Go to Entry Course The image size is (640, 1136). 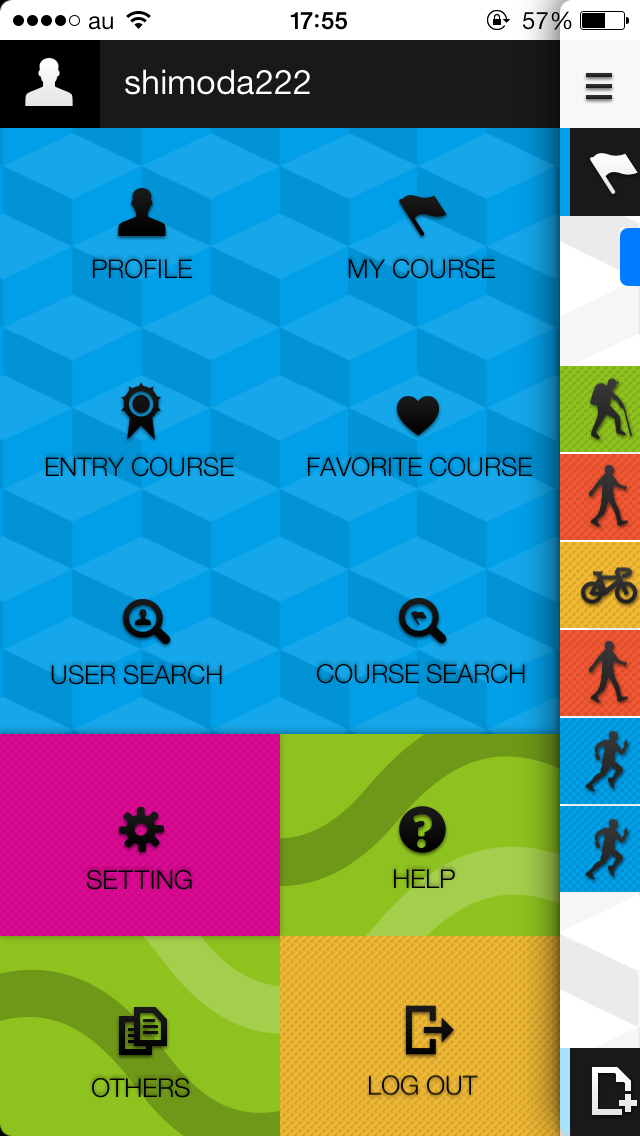click(140, 431)
